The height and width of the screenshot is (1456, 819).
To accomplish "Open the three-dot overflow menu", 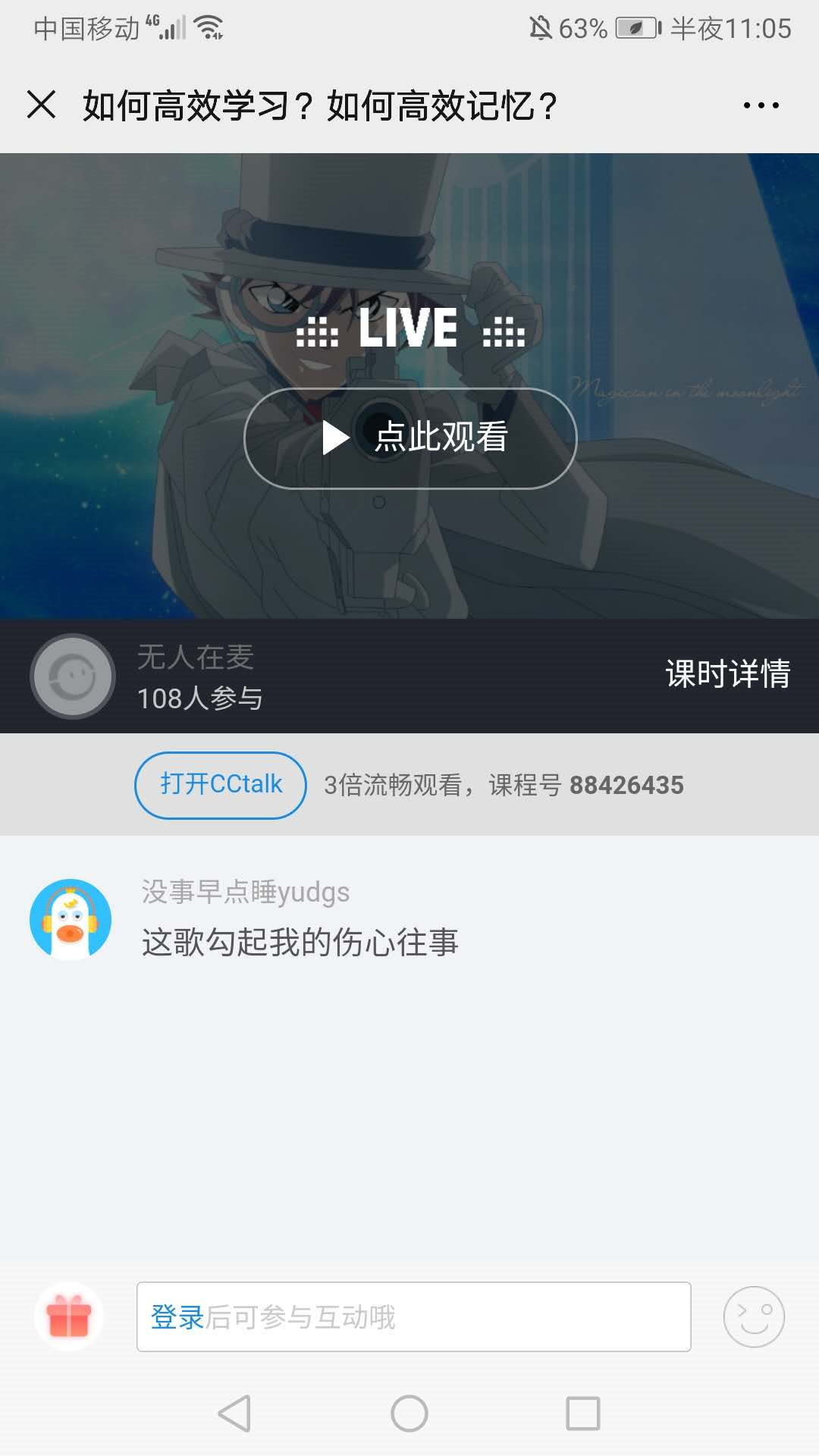I will tap(761, 105).
